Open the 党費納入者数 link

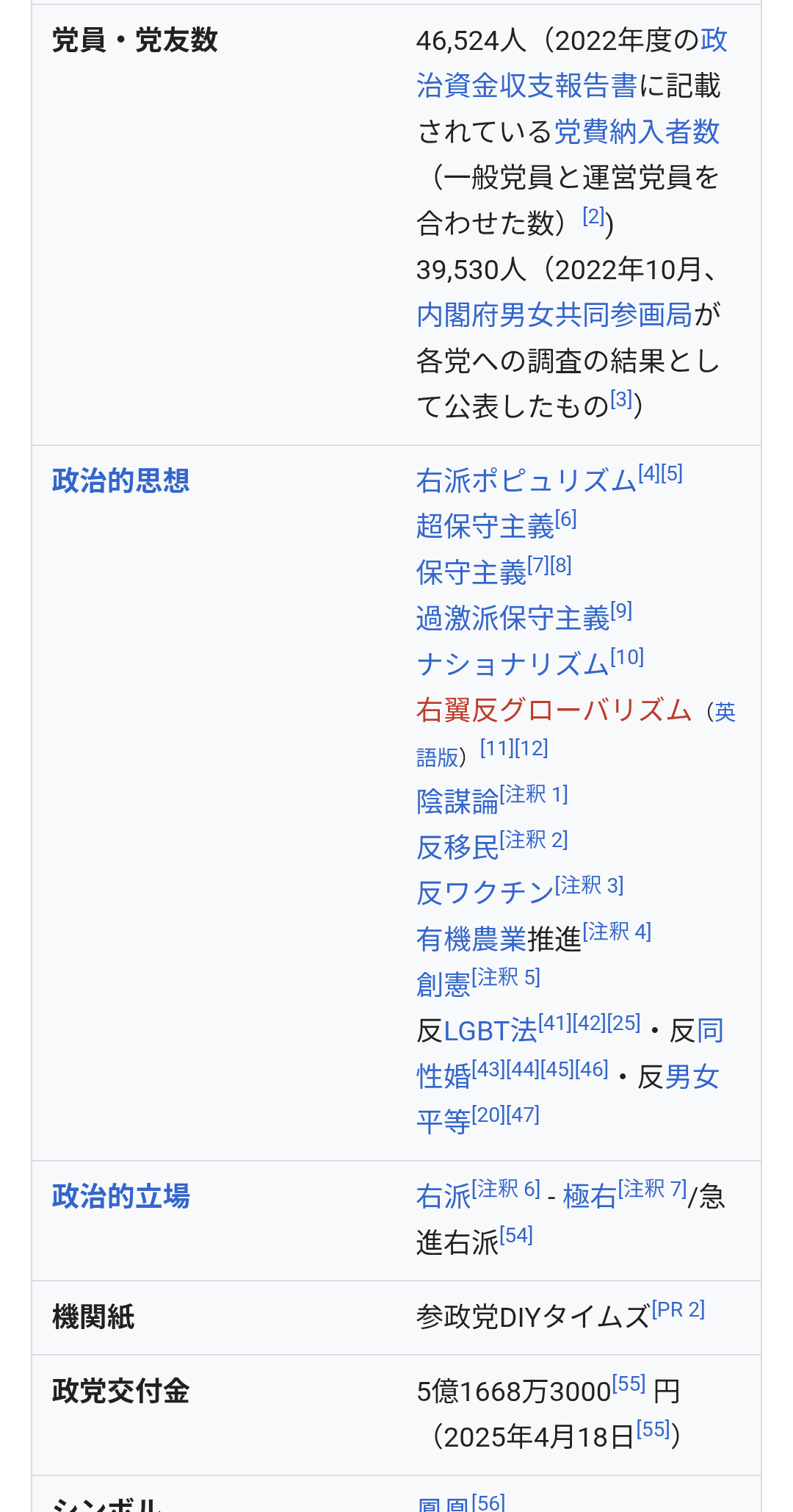pos(637,132)
